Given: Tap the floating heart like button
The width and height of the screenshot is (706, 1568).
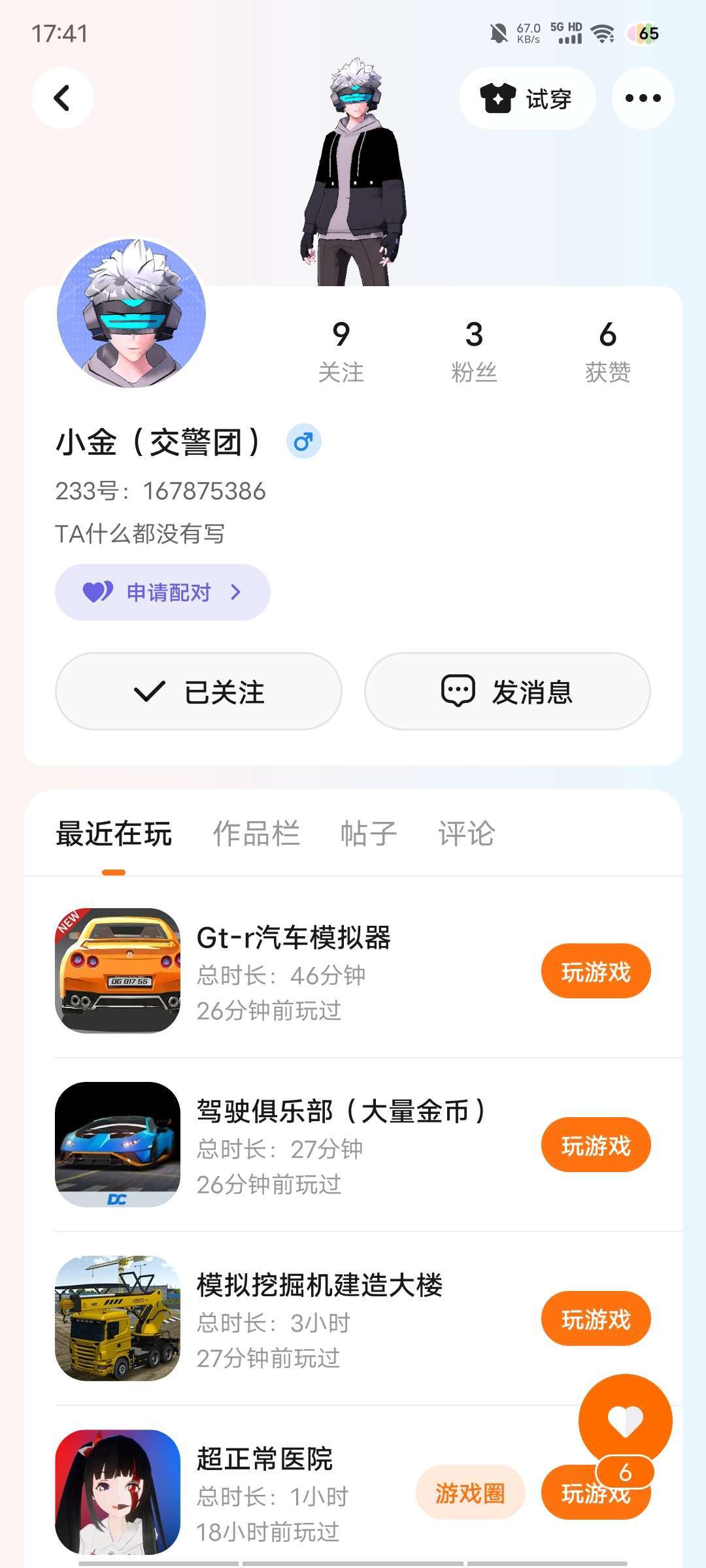Looking at the screenshot, I should coord(625,1420).
